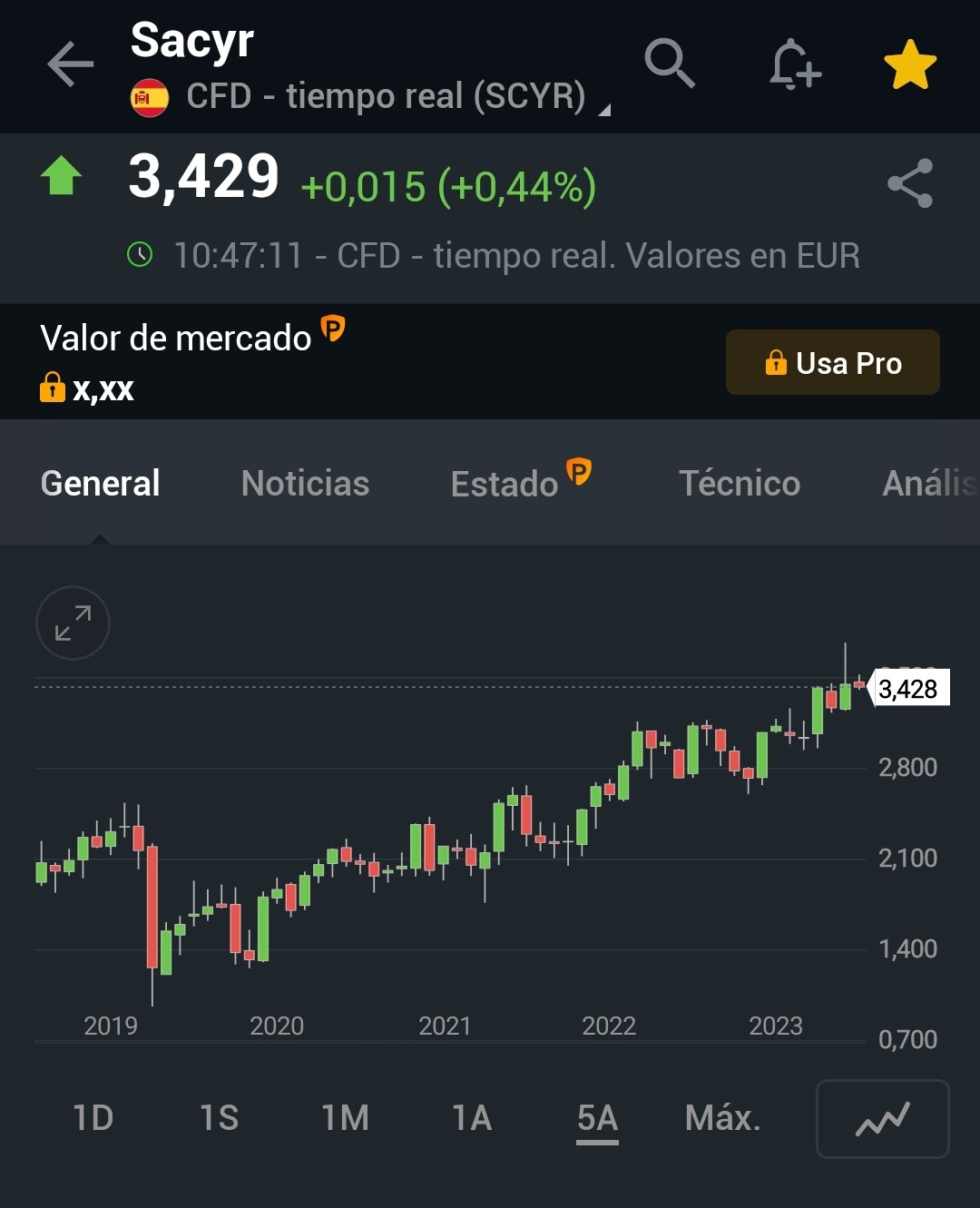The image size is (980, 1208).
Task: Switch to the Análisis tab
Action: tap(928, 484)
